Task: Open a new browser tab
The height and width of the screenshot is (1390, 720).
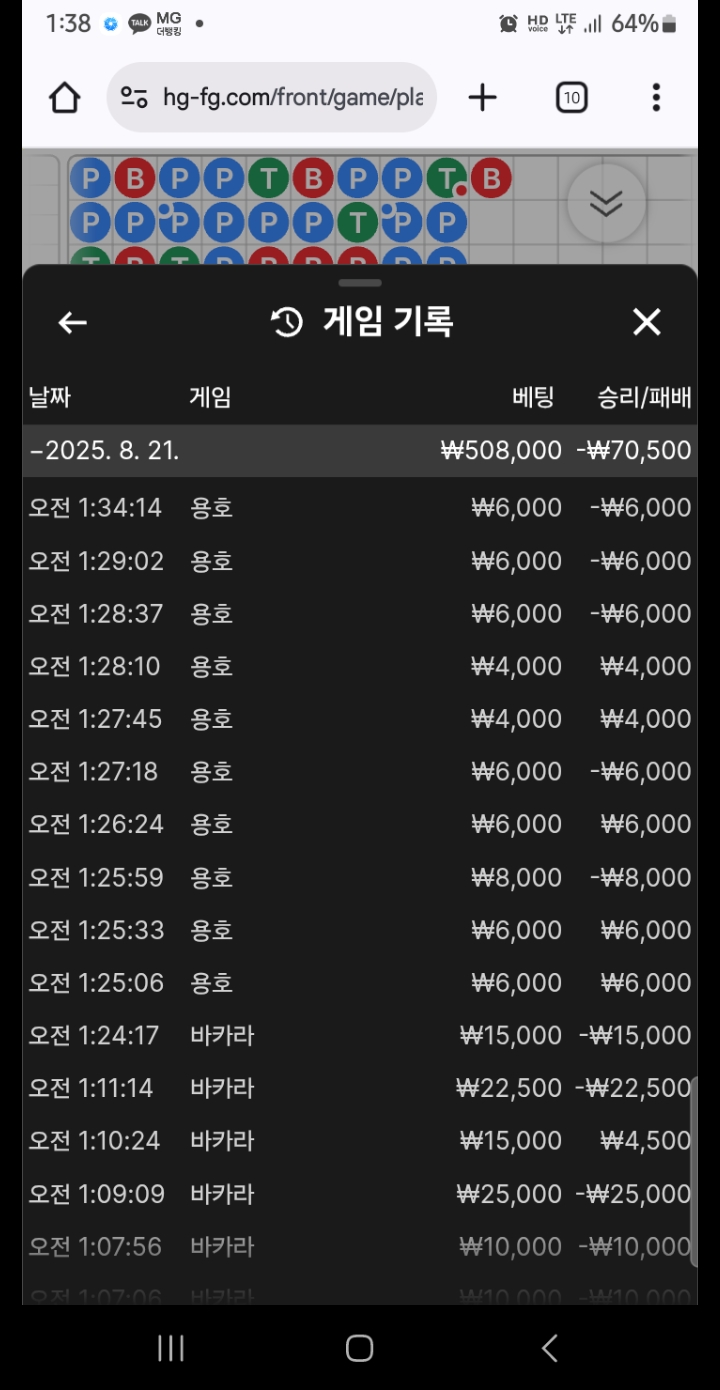Action: (482, 97)
